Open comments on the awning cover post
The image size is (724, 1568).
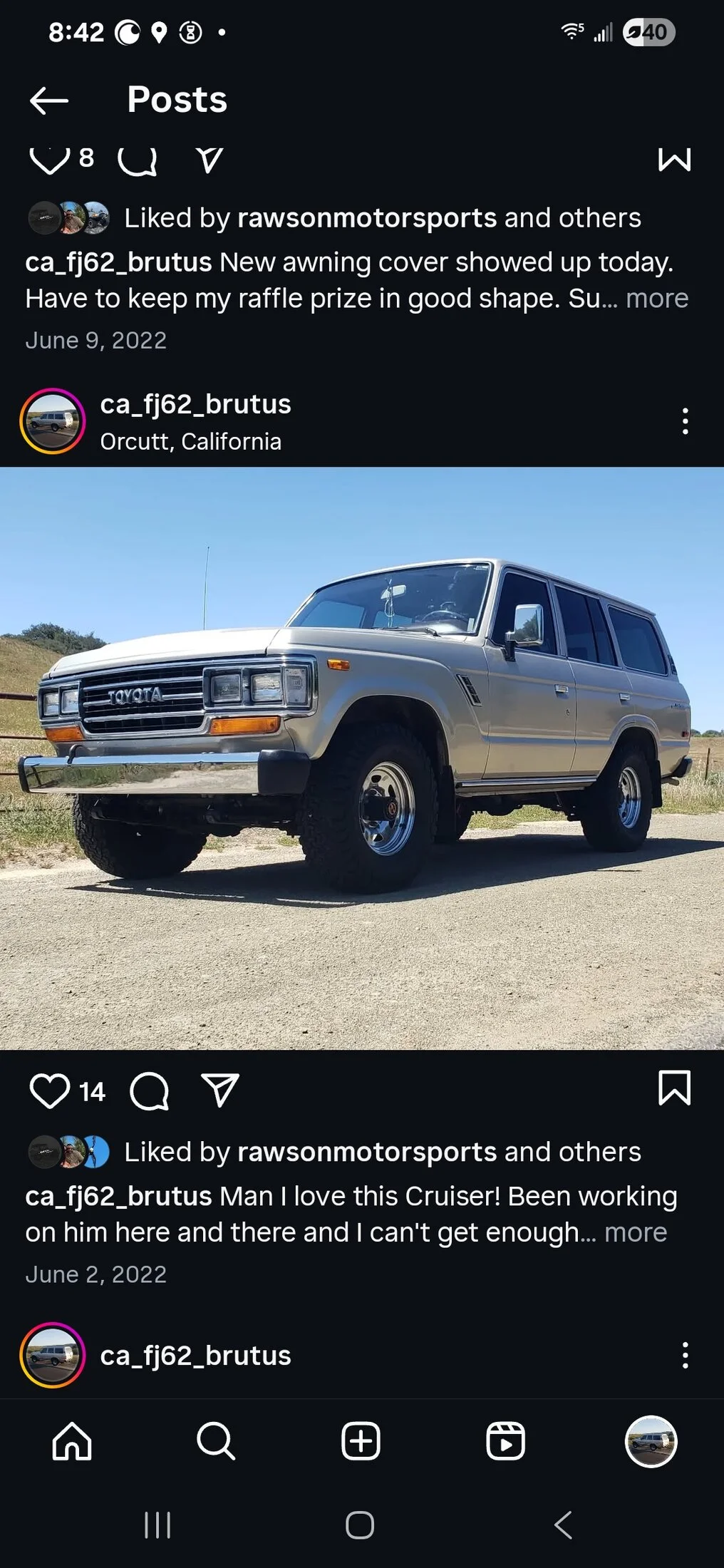tap(137, 160)
